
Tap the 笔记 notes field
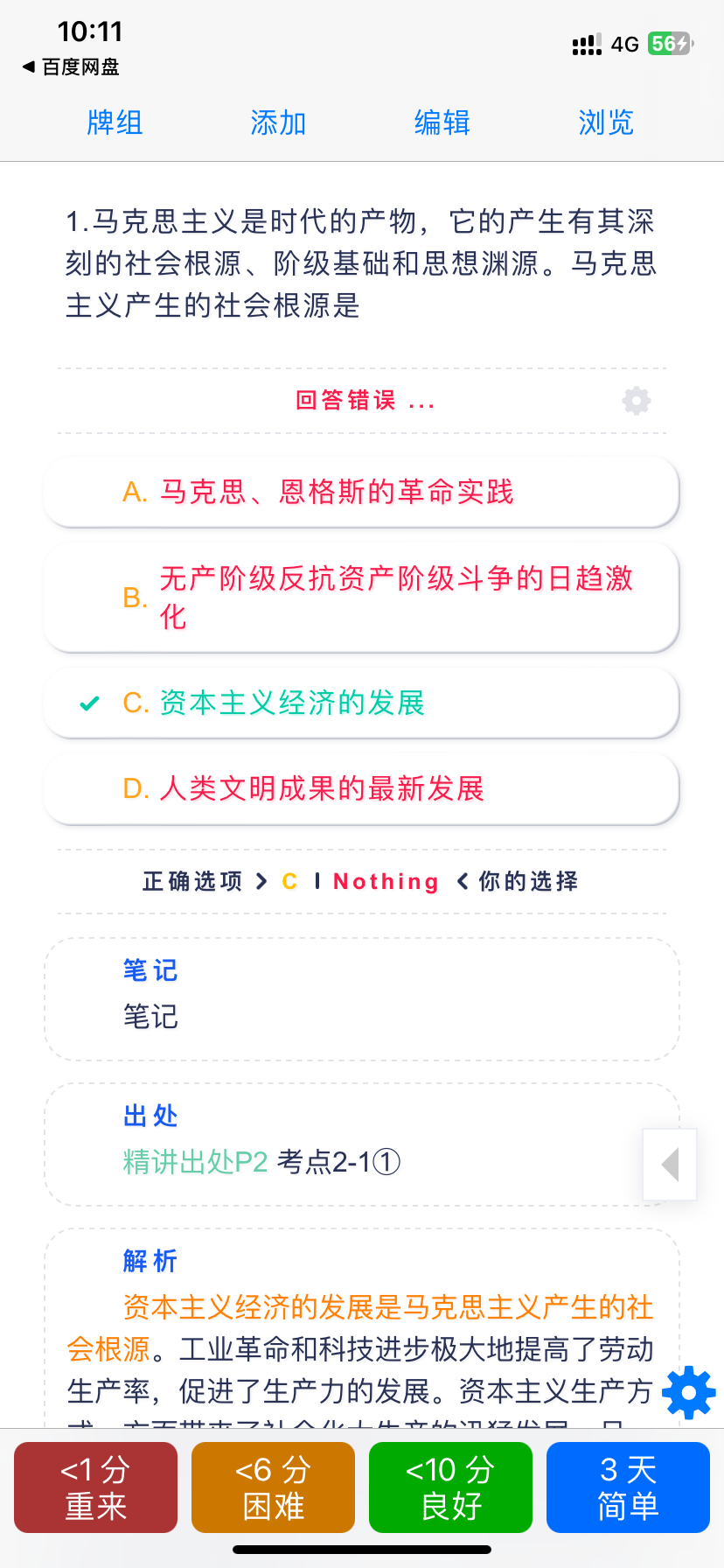(361, 1016)
